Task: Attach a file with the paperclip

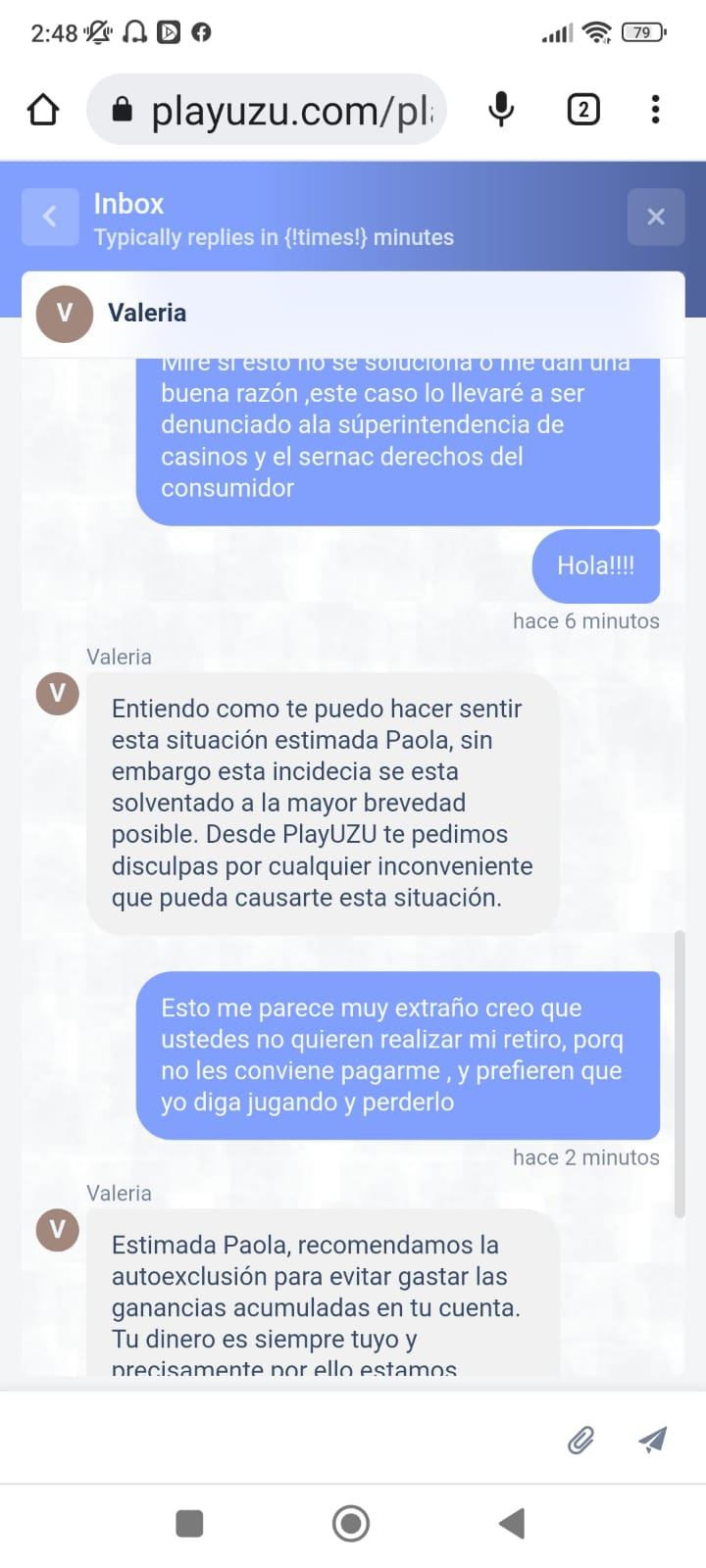Action: (580, 1440)
